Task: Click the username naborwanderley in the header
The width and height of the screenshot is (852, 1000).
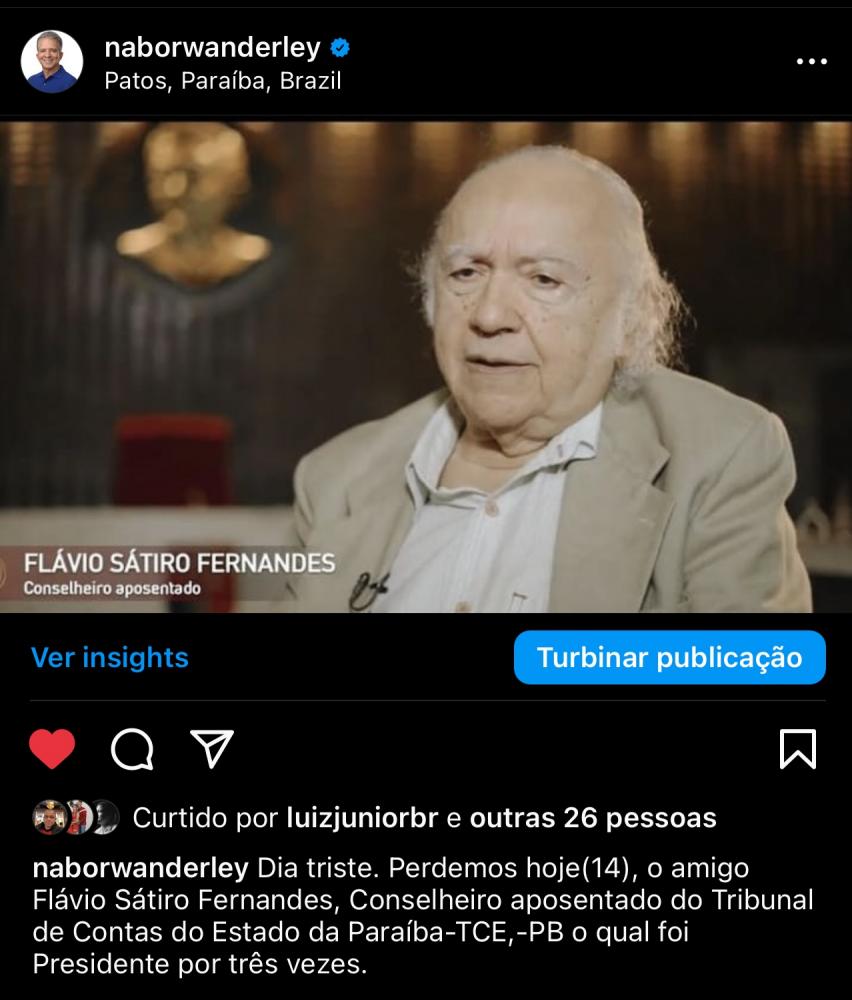Action: pyautogui.click(x=218, y=45)
